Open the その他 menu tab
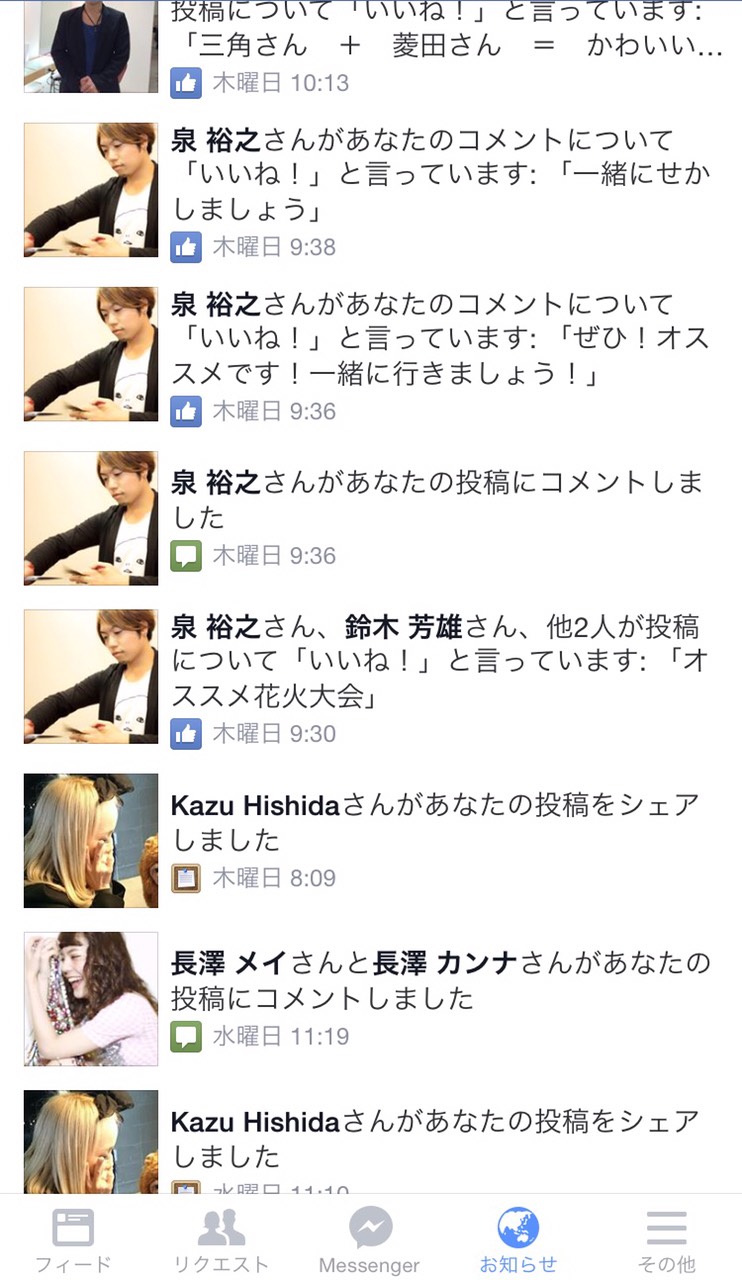This screenshot has width=742, height=1280. 666,1240
